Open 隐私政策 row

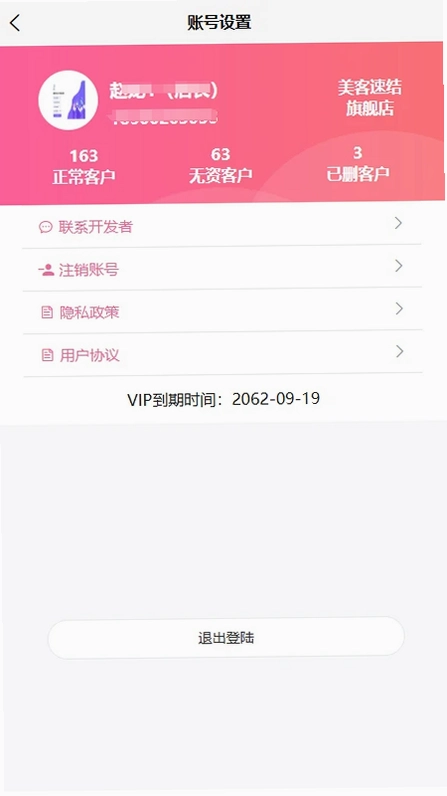point(222,311)
